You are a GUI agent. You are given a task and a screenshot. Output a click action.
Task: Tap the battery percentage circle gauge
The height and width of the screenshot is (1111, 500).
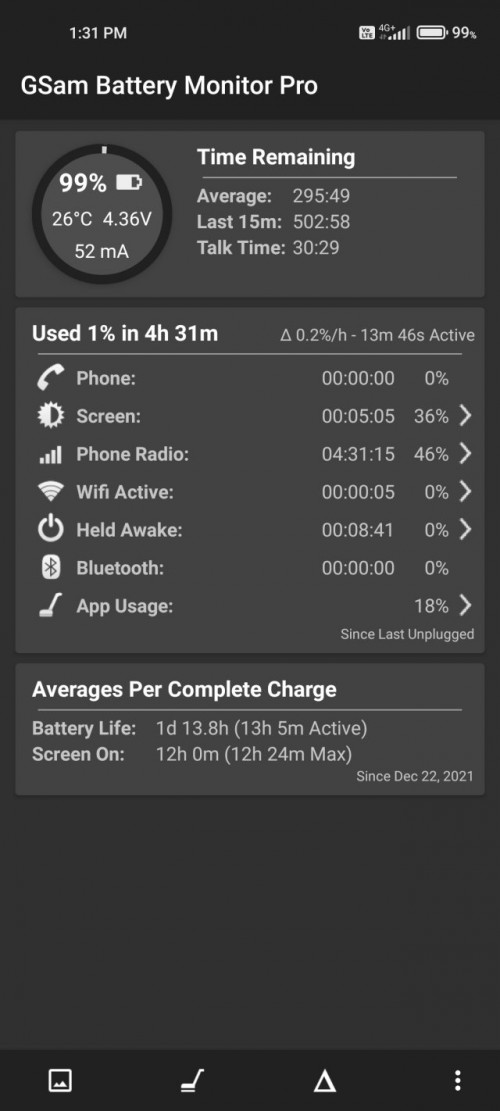click(x=102, y=214)
